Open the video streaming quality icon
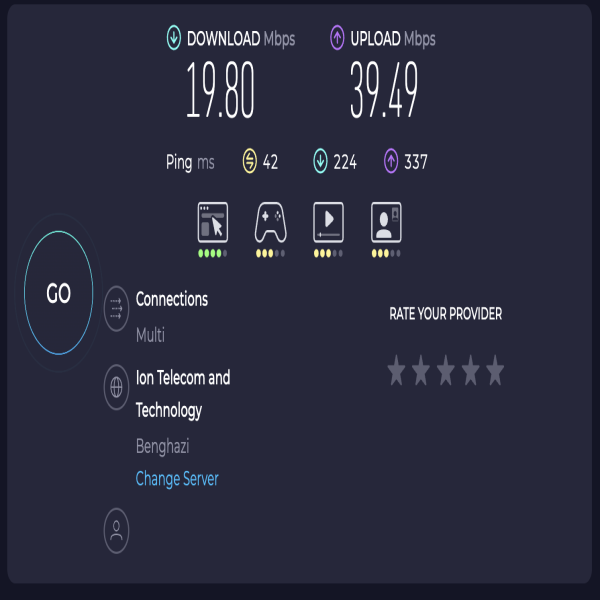The image size is (600, 600). 328,223
